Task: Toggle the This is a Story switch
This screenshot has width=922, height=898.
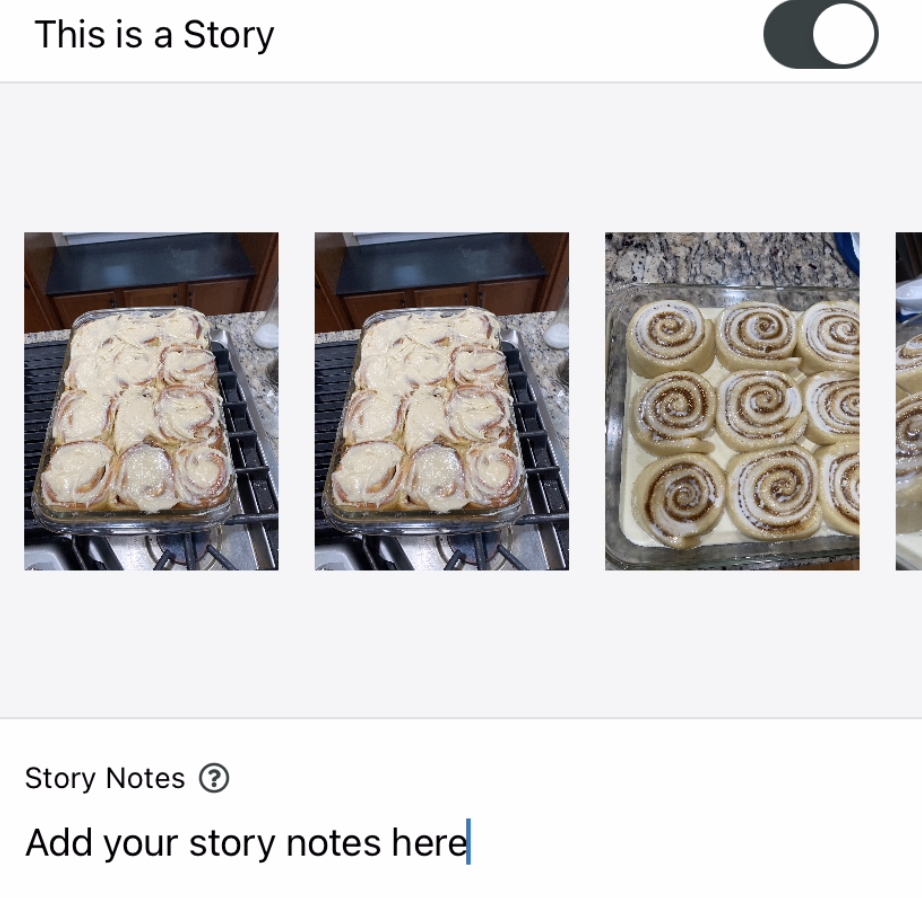Action: click(x=820, y=35)
